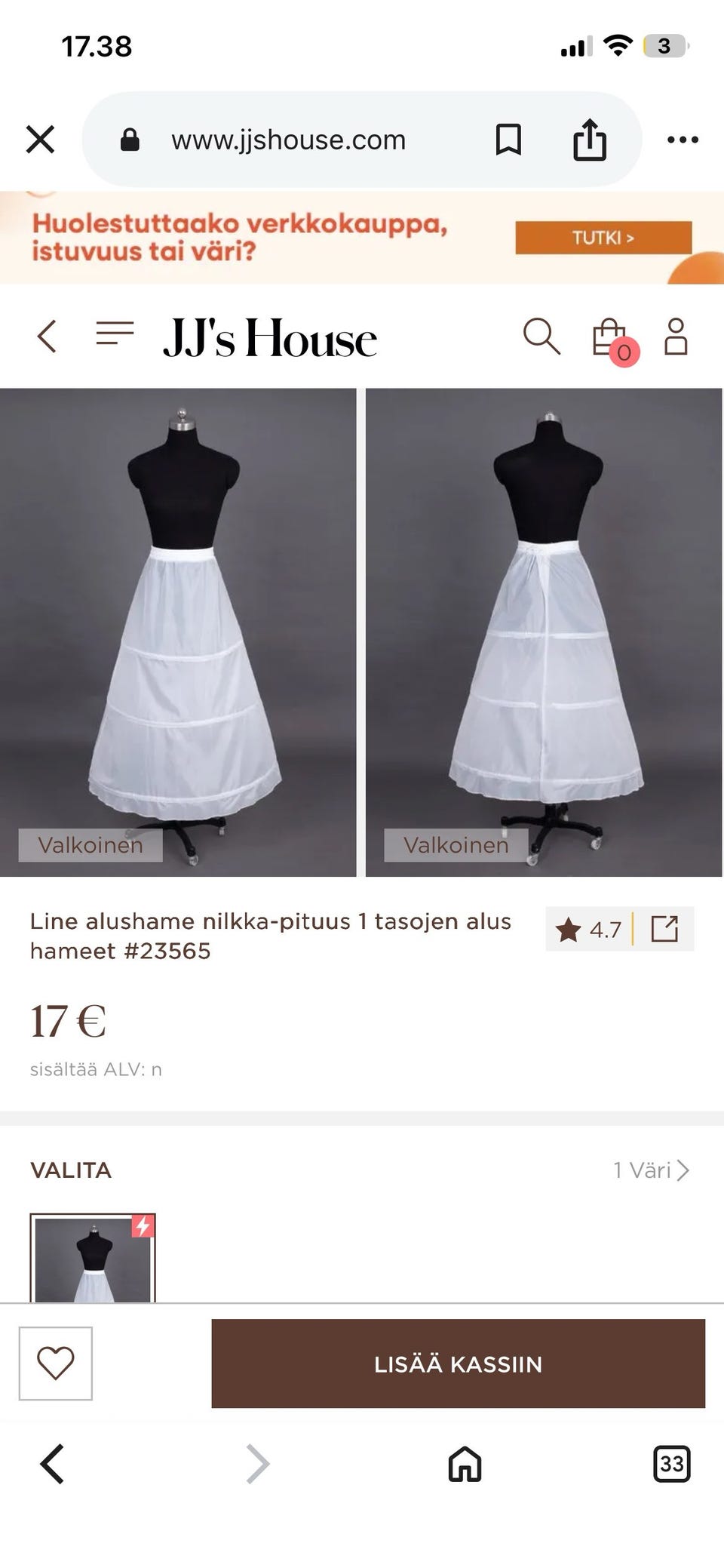Screen dimensions: 724x1568
Task: Share the page from the browser bar
Action: (x=590, y=140)
